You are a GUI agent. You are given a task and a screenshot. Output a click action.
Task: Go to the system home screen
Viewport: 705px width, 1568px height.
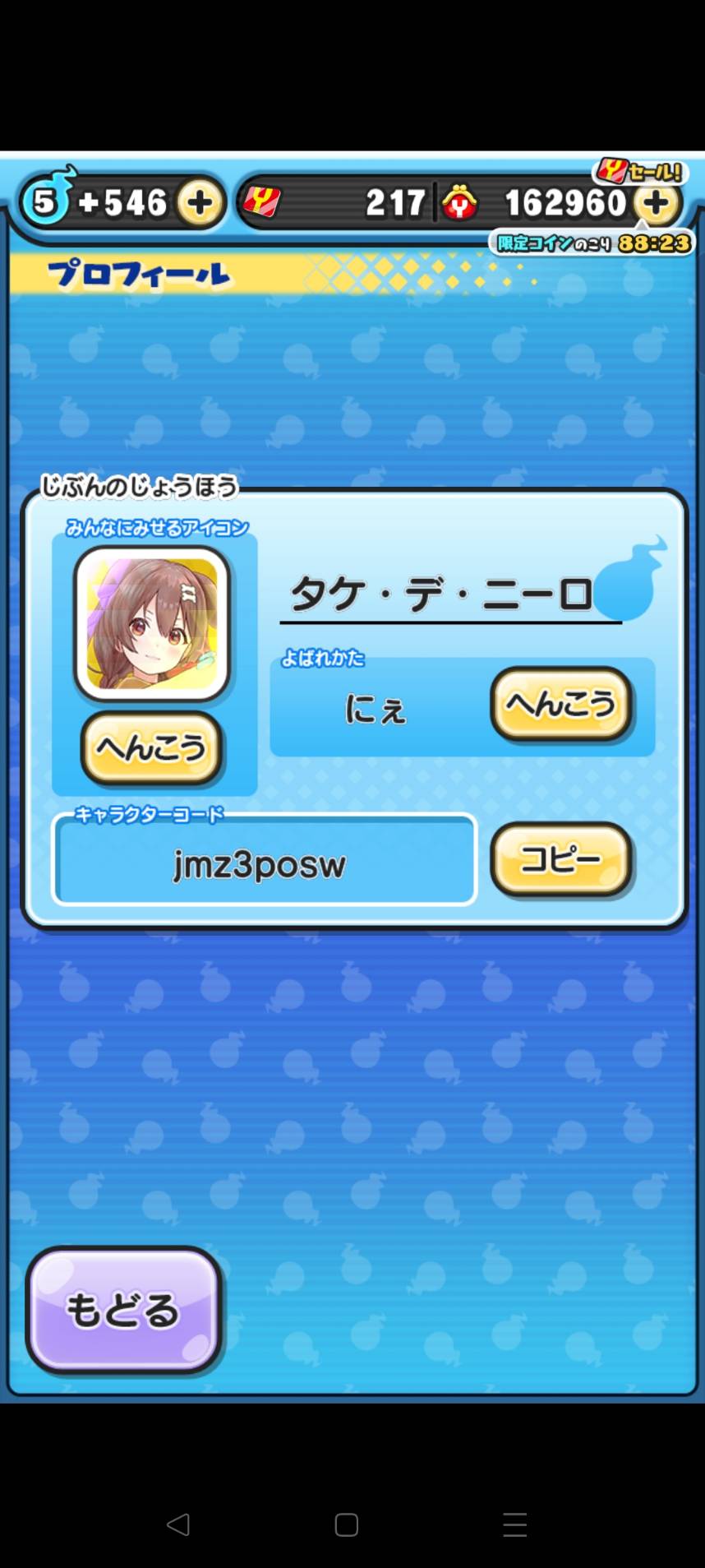pyautogui.click(x=347, y=1524)
